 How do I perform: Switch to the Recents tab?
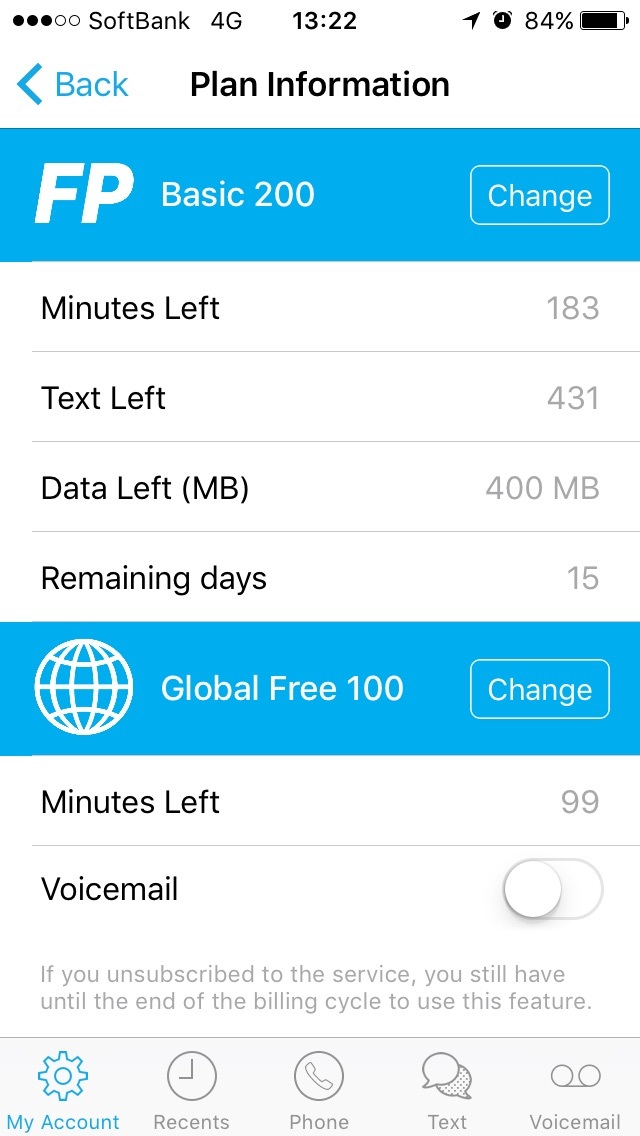pos(191,1088)
